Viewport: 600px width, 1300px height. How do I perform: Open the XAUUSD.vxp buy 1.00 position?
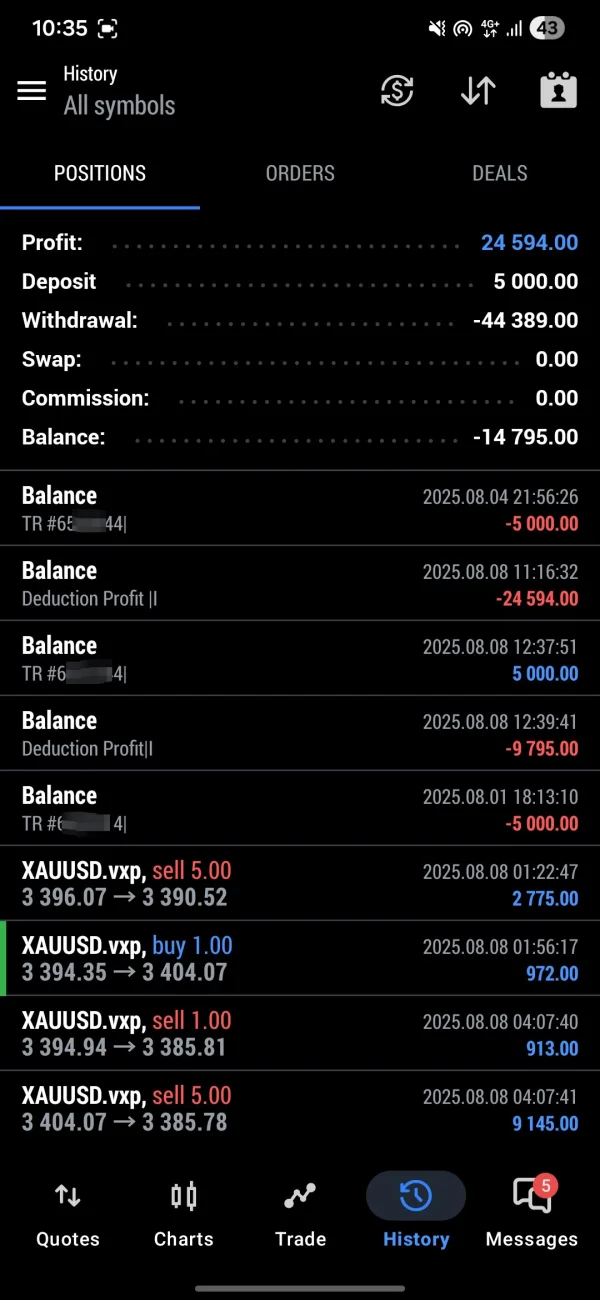pyautogui.click(x=300, y=958)
